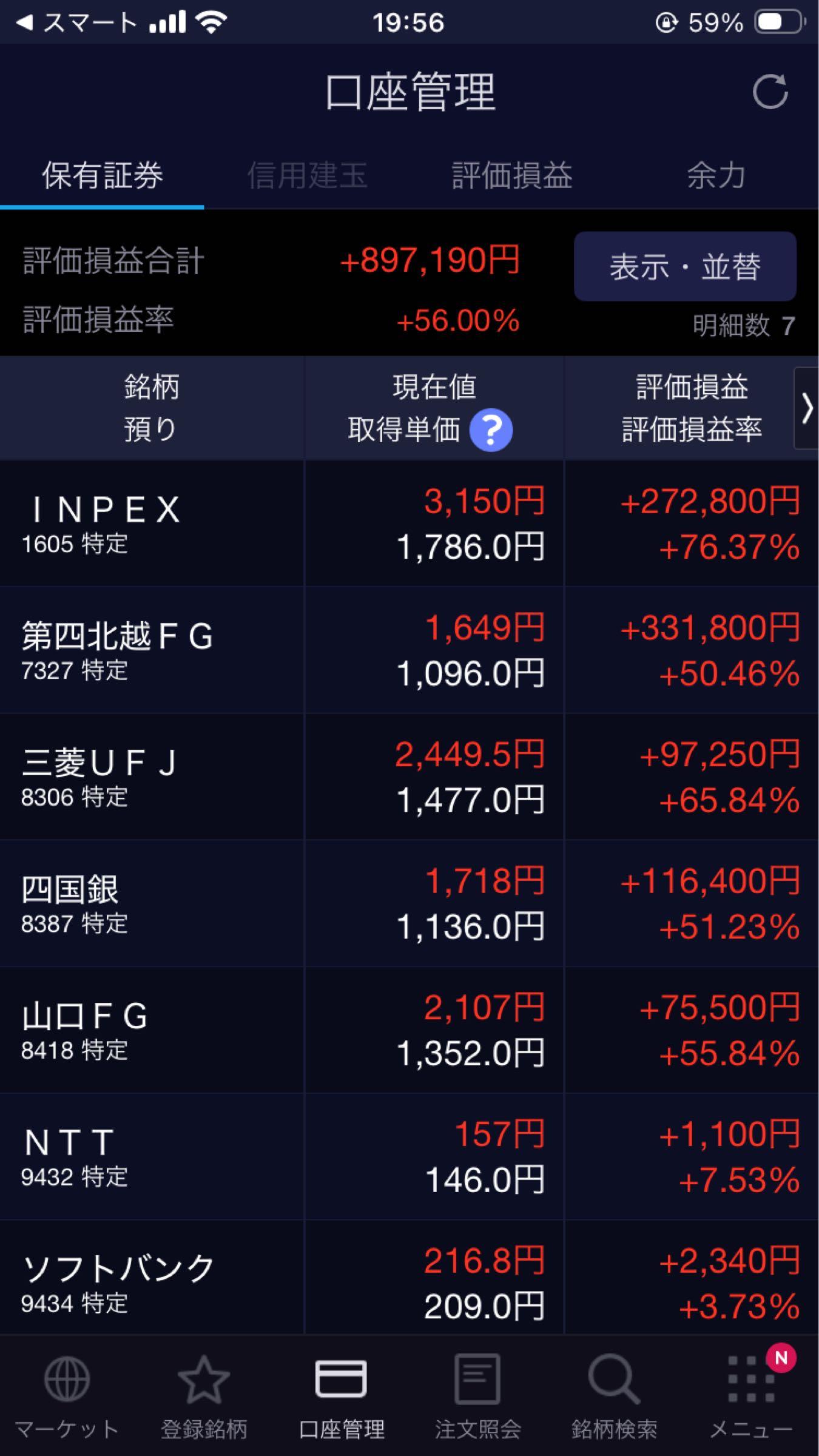This screenshot has width=819, height=1456.
Task: Expand more columns with the right chevron
Action: click(806, 408)
